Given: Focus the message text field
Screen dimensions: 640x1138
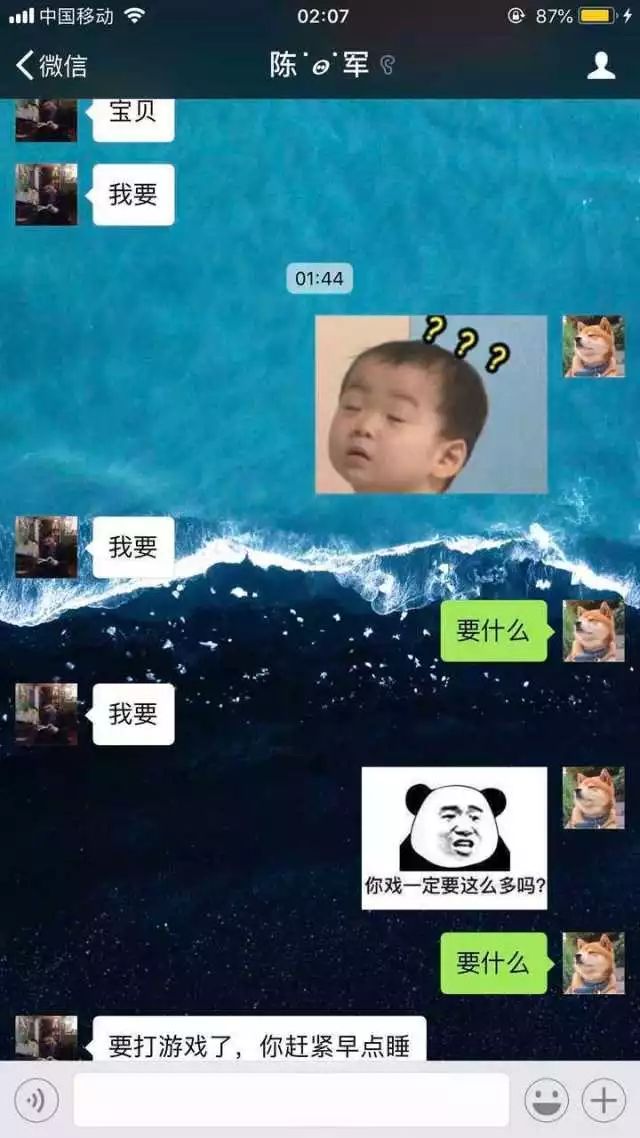Looking at the screenshot, I should [x=290, y=1101].
